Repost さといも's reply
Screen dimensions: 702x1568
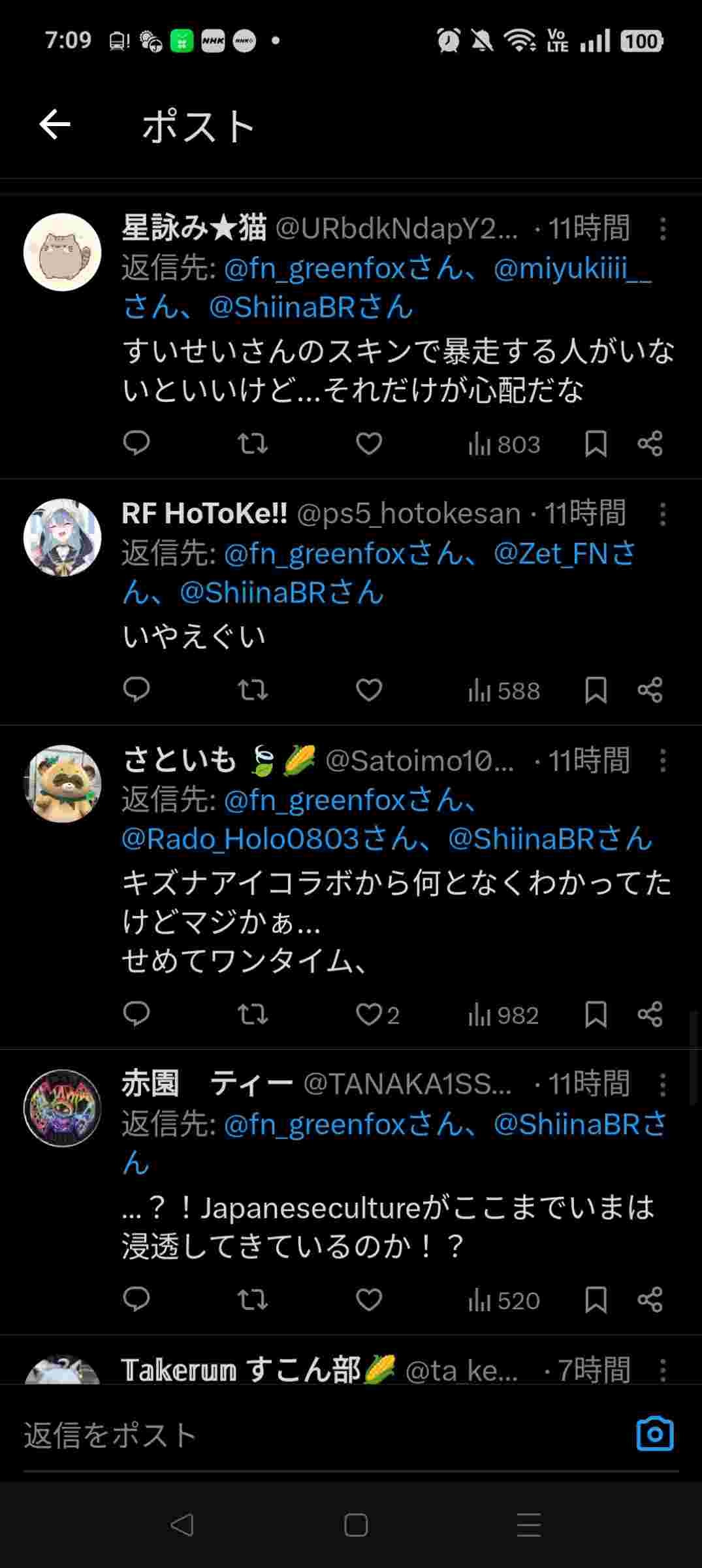point(253,1015)
